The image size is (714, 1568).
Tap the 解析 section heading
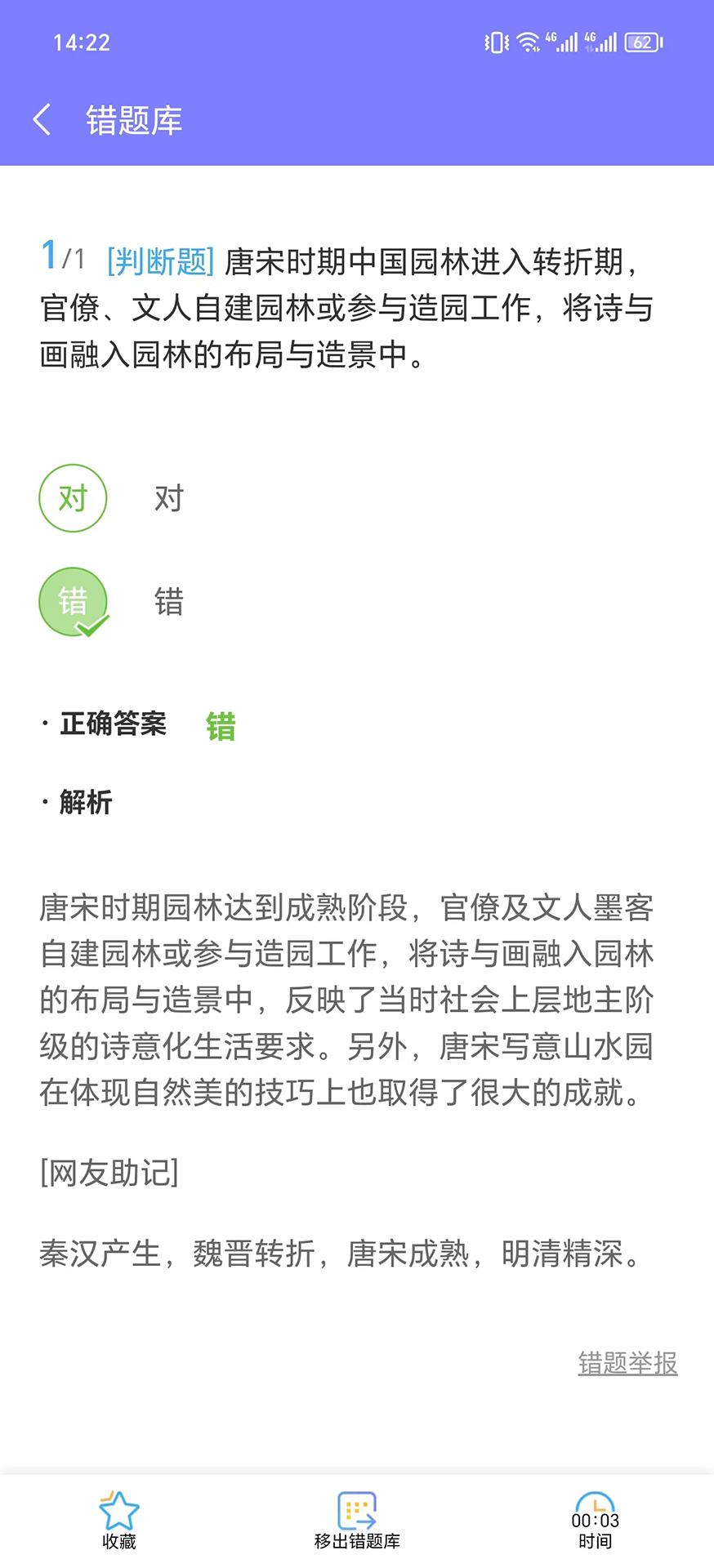85,803
